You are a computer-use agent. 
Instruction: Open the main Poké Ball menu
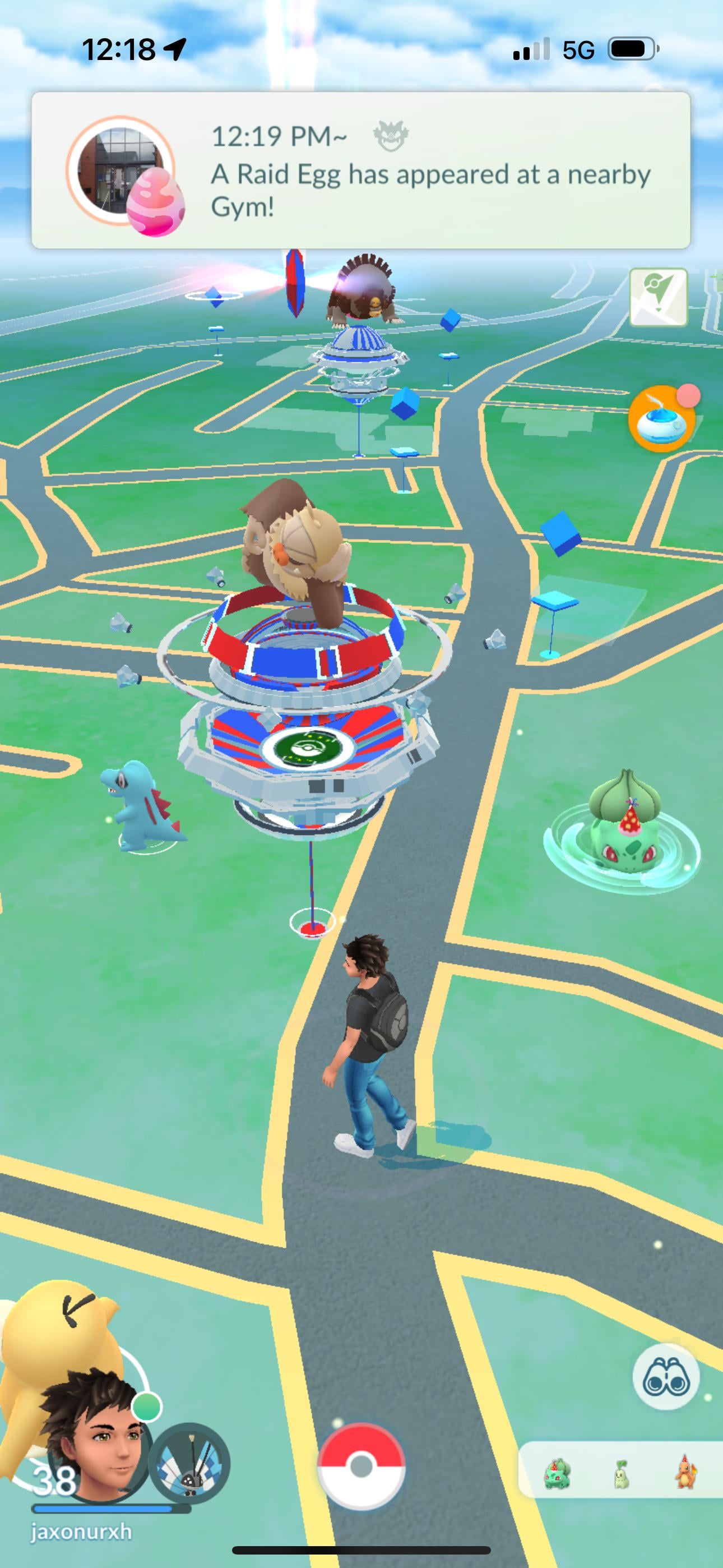coord(361,1466)
